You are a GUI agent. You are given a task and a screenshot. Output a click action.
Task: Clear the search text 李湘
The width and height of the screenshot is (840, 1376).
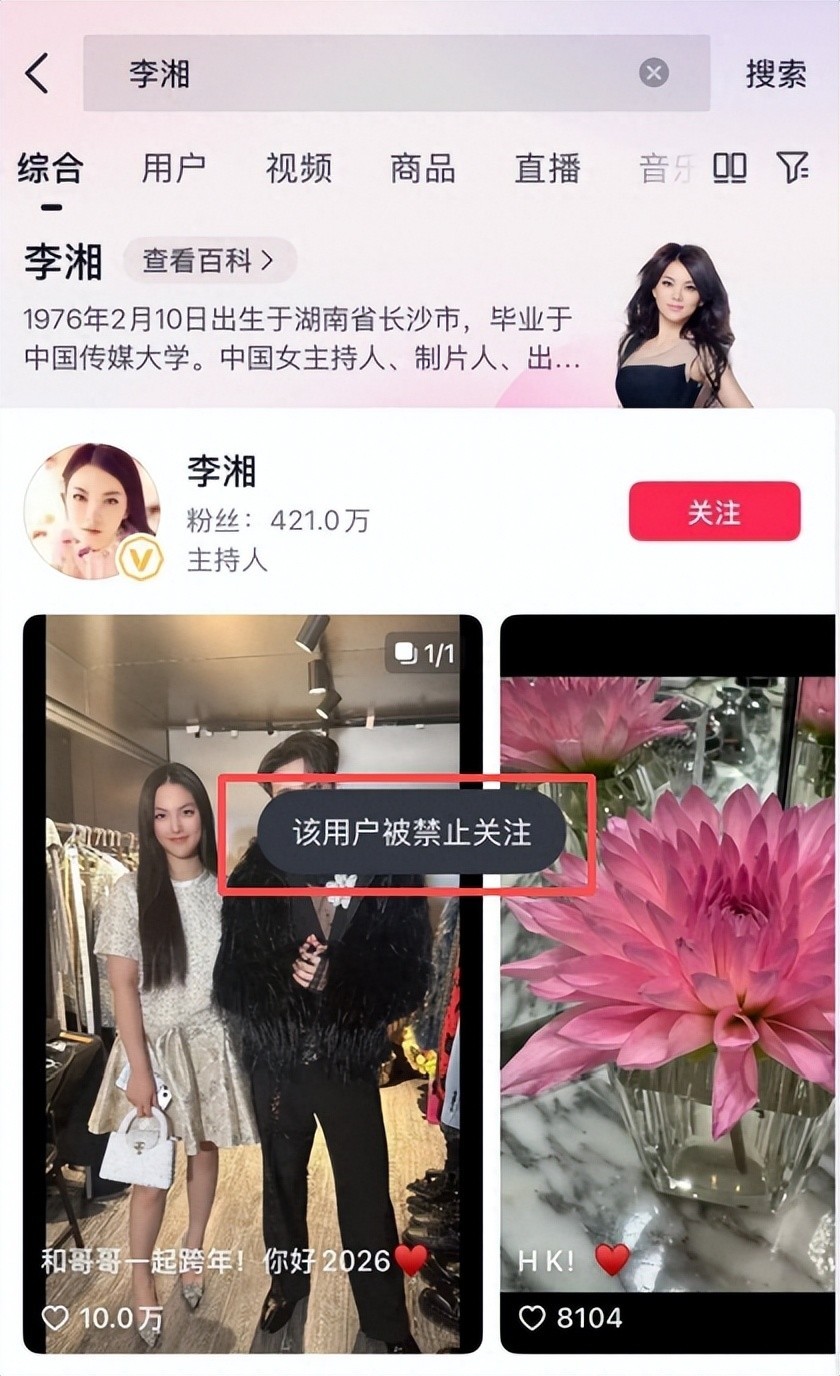[653, 73]
